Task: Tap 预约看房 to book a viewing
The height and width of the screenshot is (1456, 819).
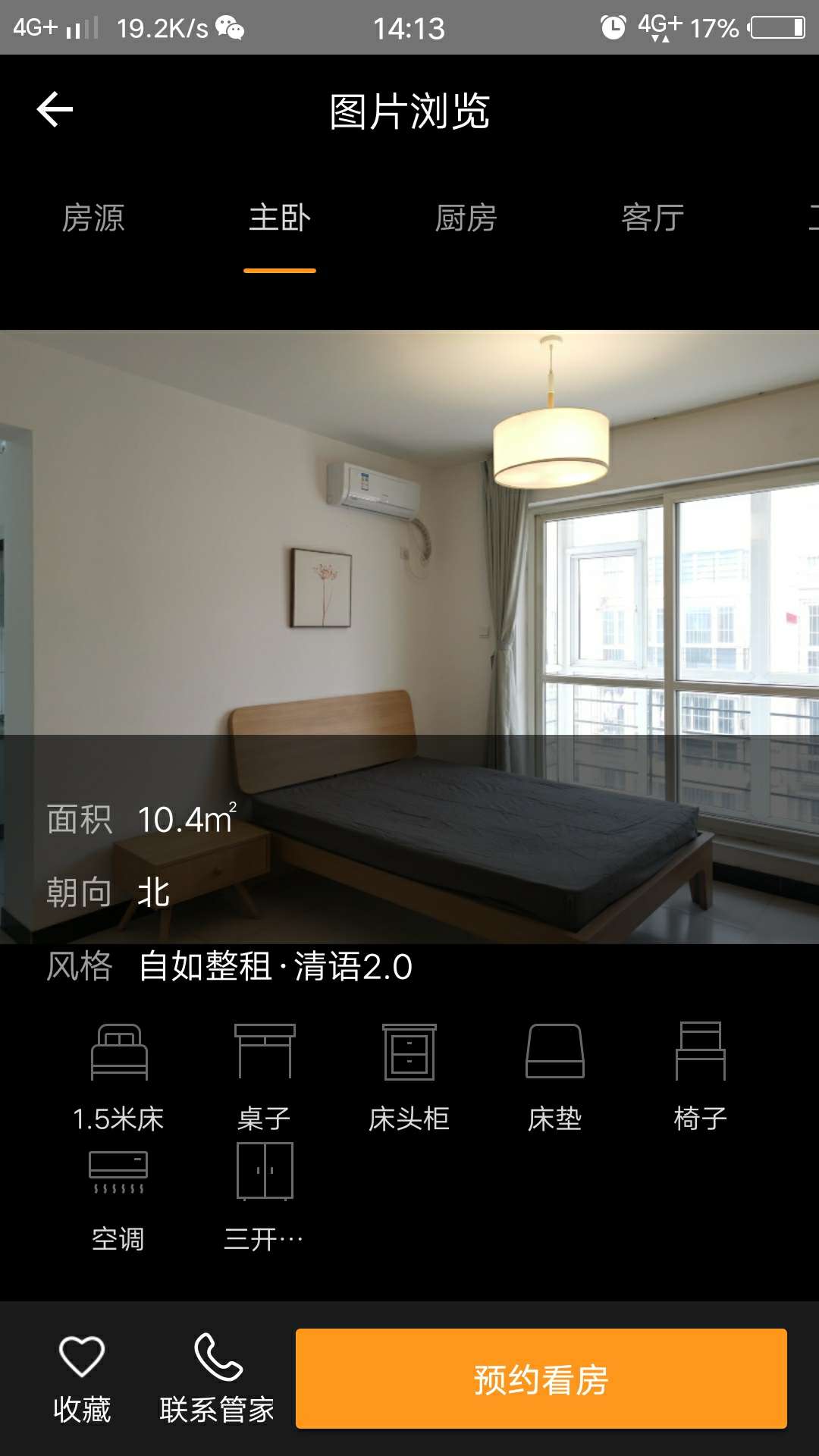Action: click(x=541, y=1379)
